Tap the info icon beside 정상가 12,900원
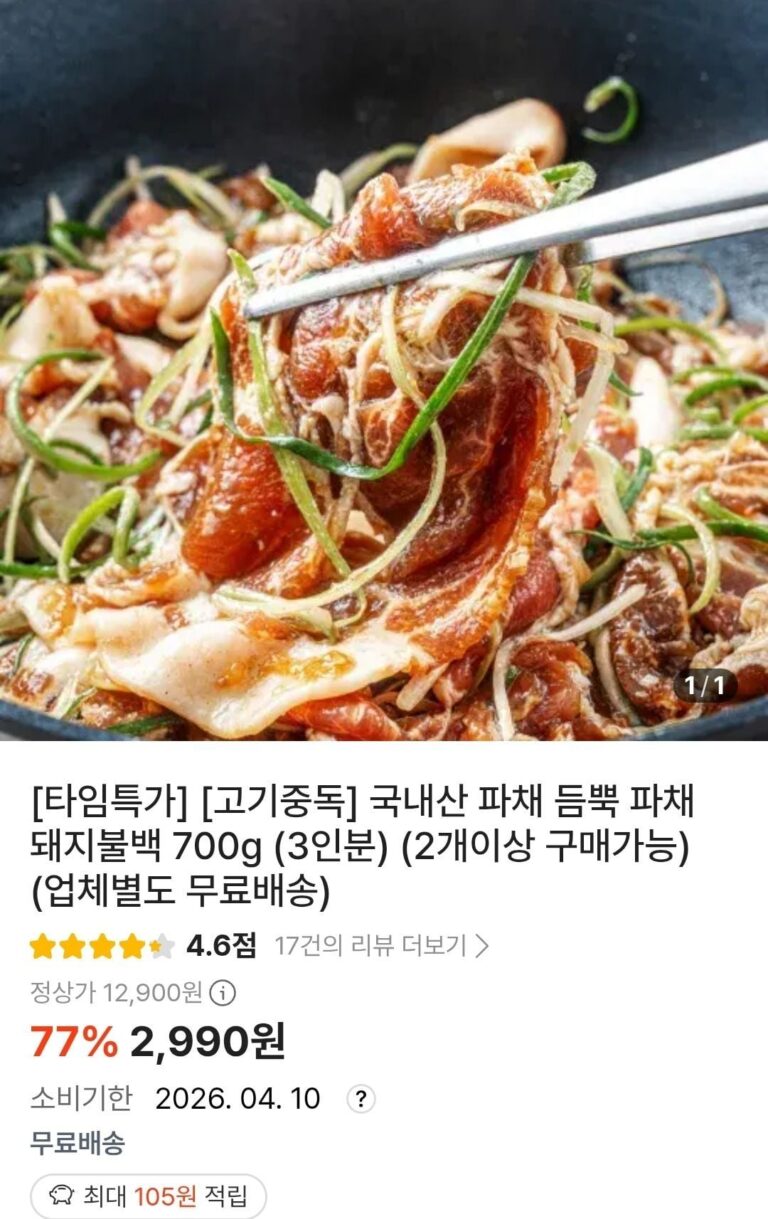This screenshot has height=1219, width=768. coord(223,993)
